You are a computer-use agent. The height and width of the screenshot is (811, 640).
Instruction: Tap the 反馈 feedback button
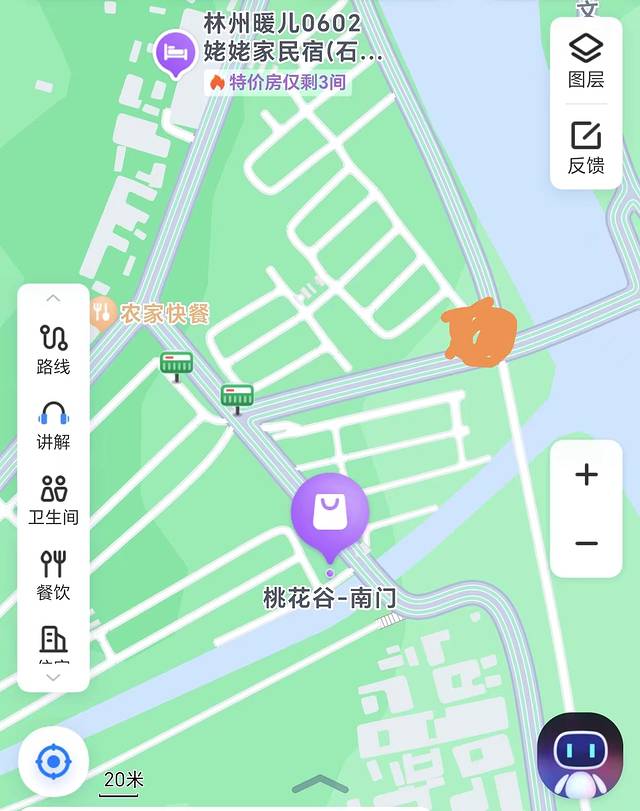[585, 147]
